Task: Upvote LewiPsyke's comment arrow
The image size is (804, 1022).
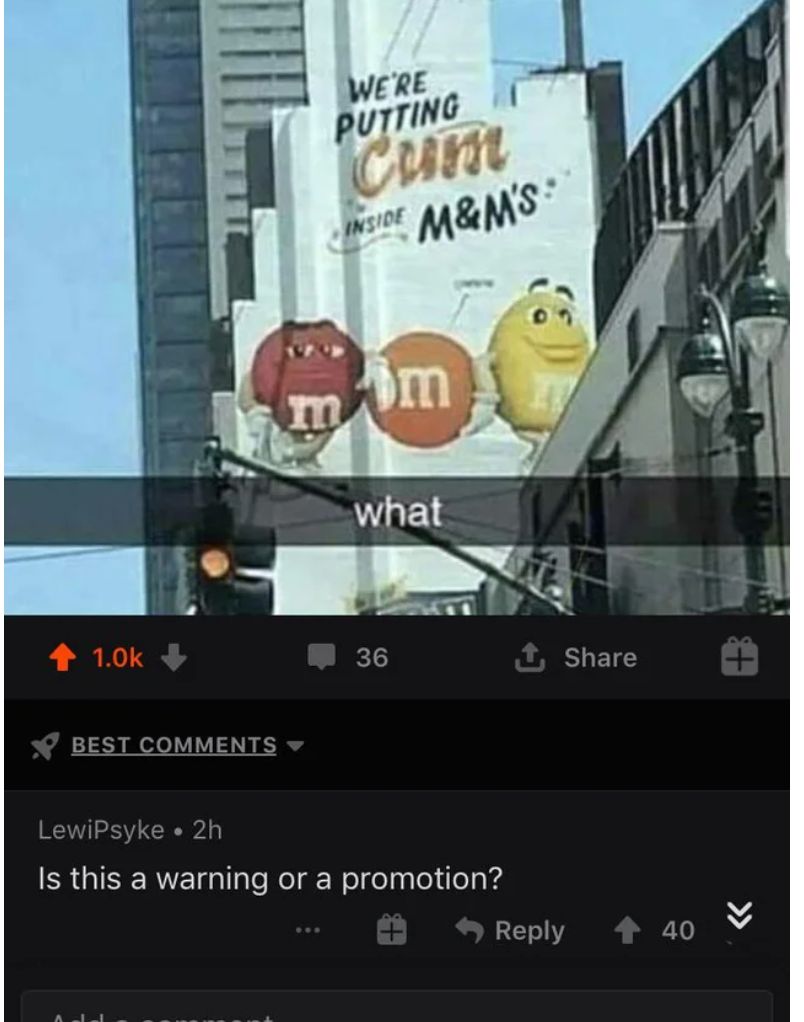Action: coord(627,931)
